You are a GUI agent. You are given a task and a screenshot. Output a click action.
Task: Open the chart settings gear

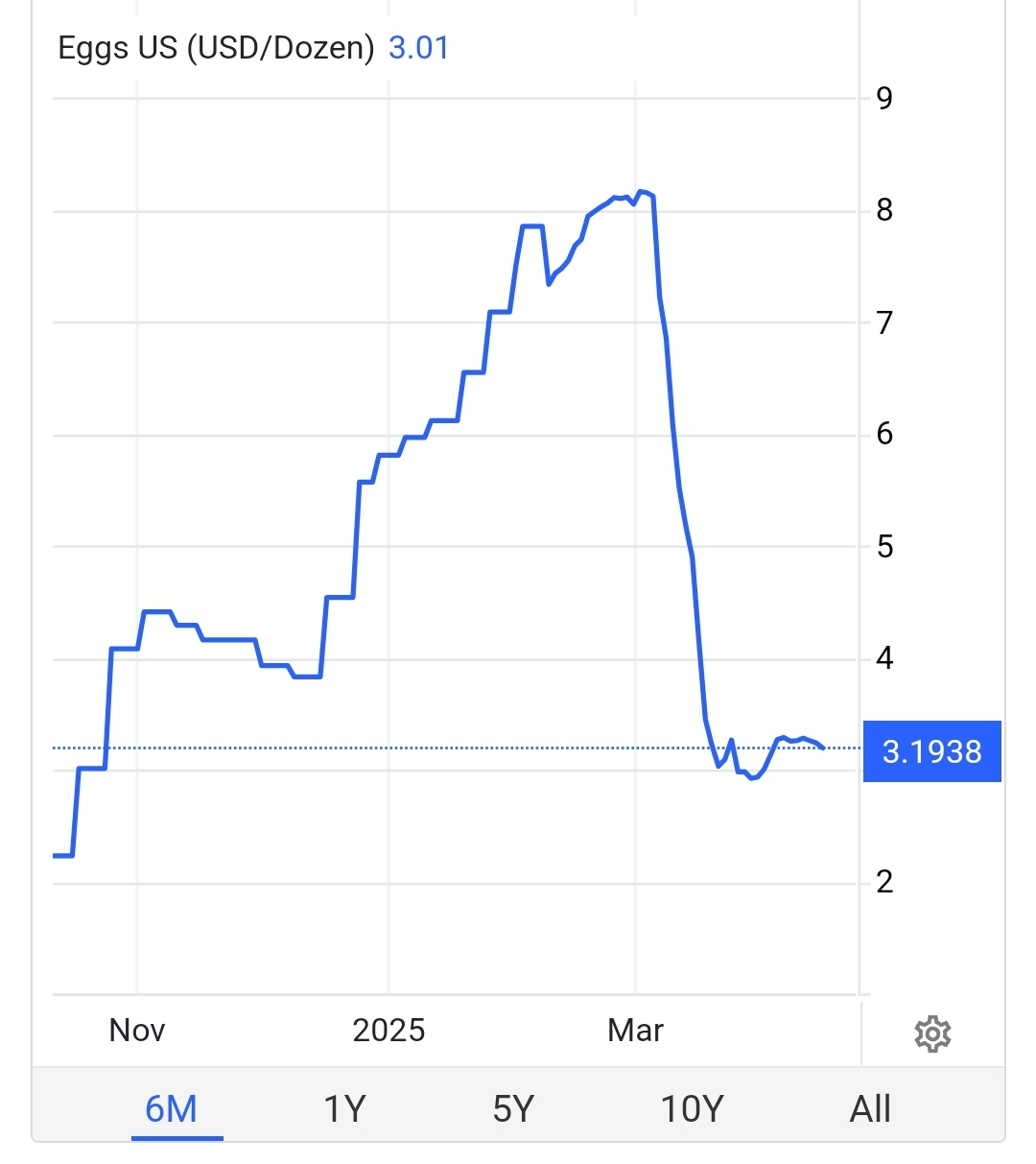click(x=932, y=1033)
